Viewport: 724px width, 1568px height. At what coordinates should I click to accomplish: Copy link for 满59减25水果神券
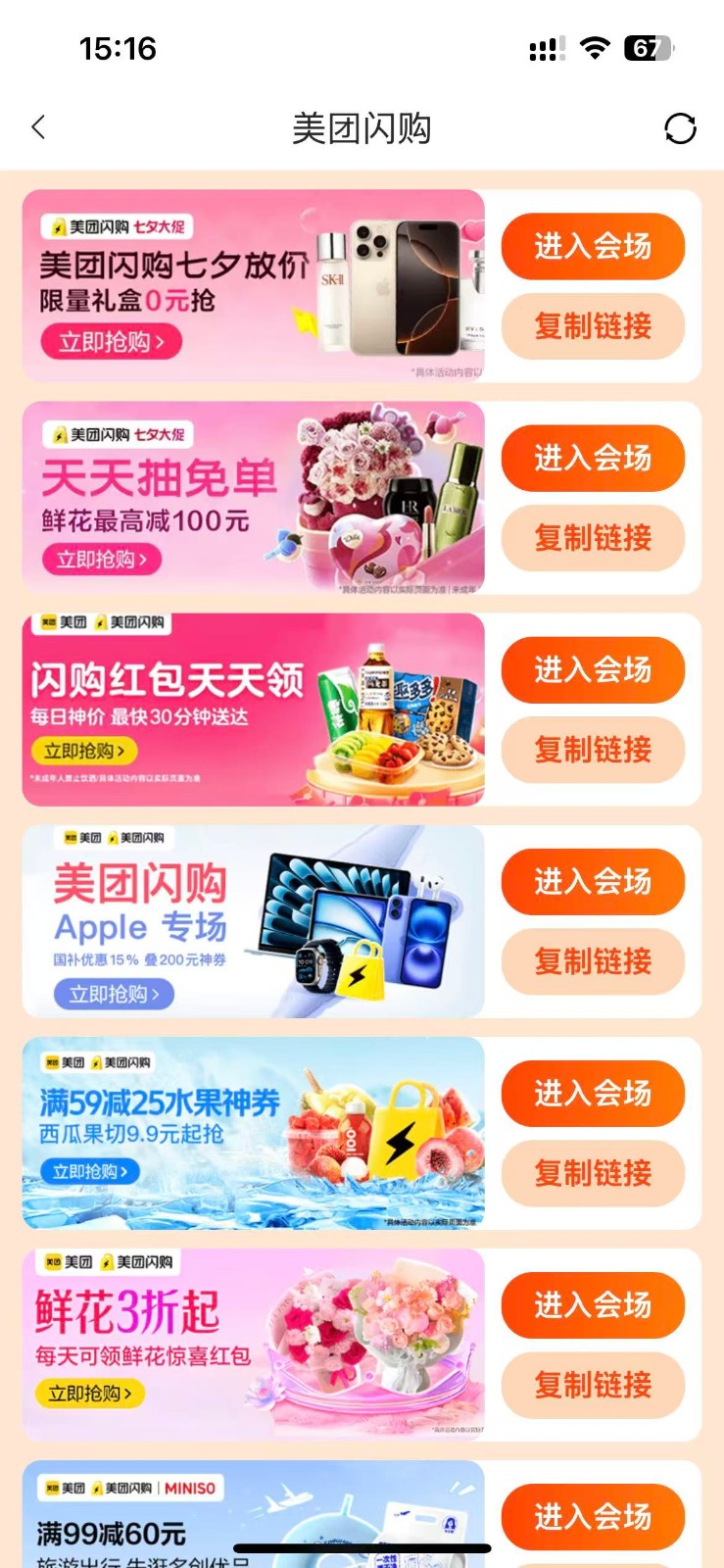pyautogui.click(x=593, y=1173)
